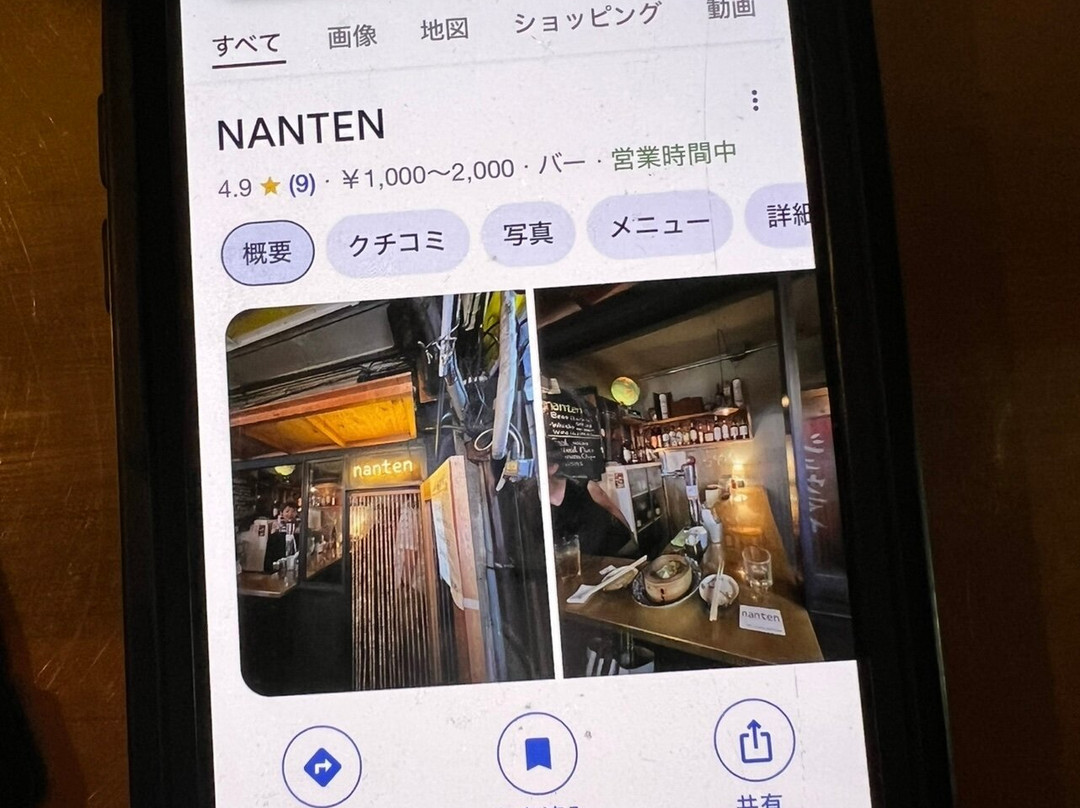1080x808 pixels.
Task: Select the ショッピング search tab
Action: point(587,17)
